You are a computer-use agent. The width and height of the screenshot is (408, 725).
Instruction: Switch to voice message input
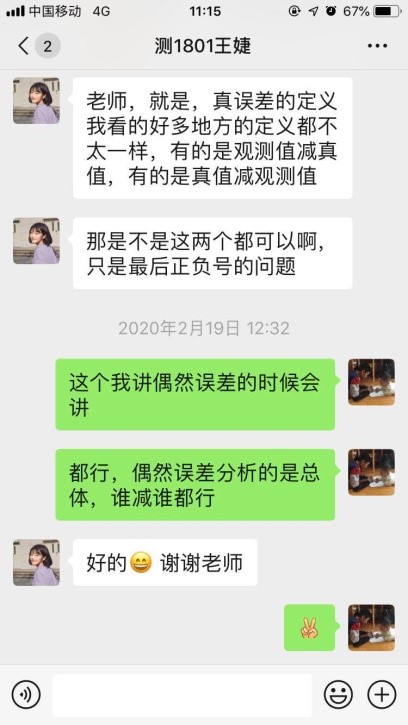(26, 694)
